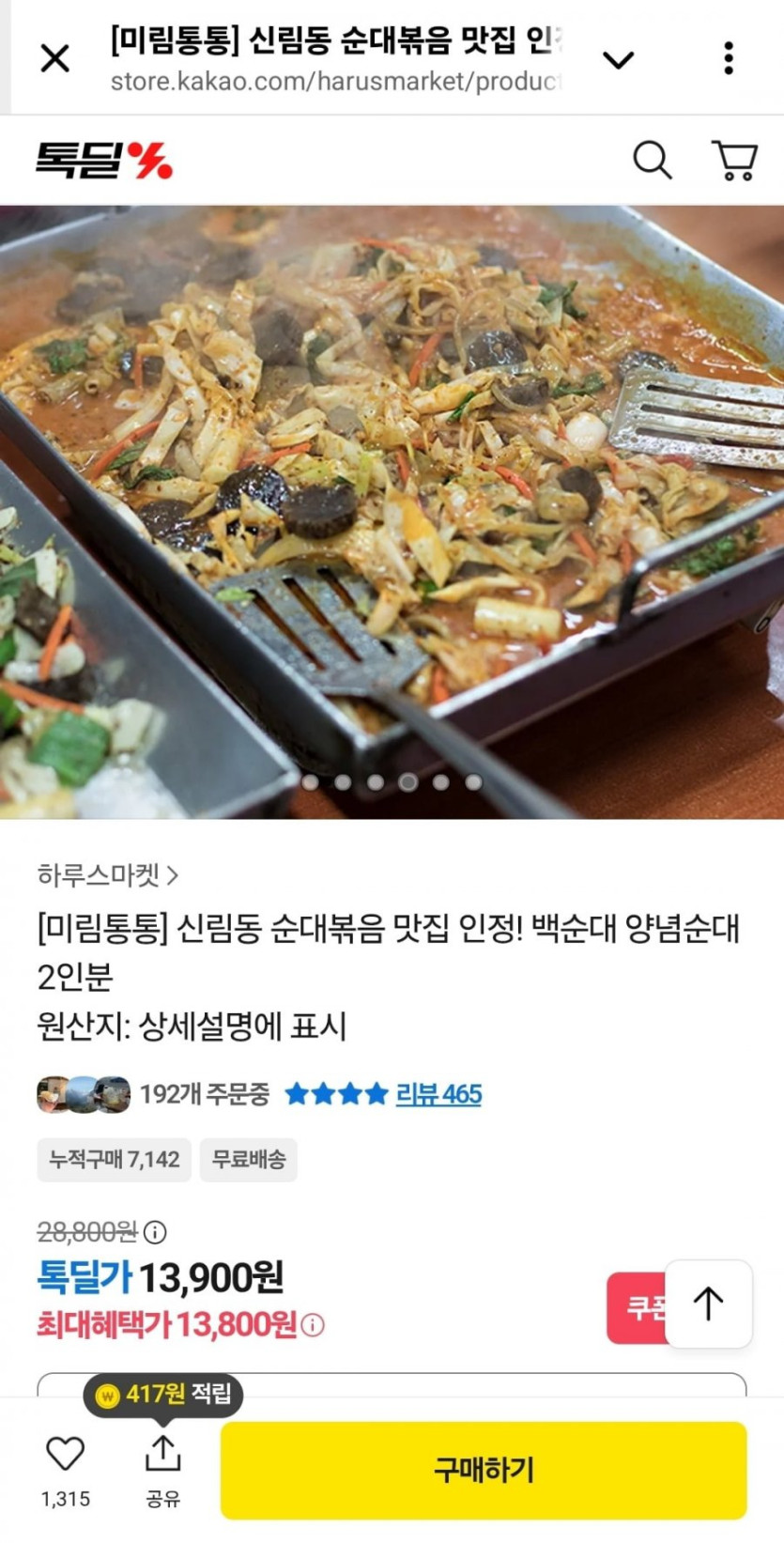Tap 구매하기 to buy

[484, 1470]
